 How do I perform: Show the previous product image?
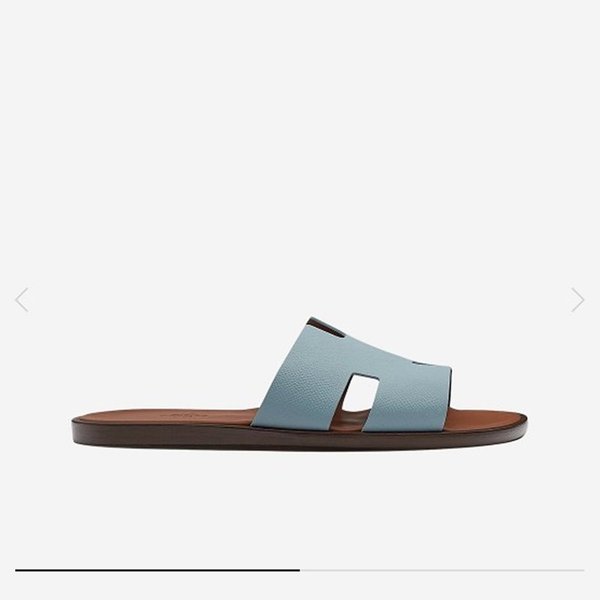tap(22, 299)
